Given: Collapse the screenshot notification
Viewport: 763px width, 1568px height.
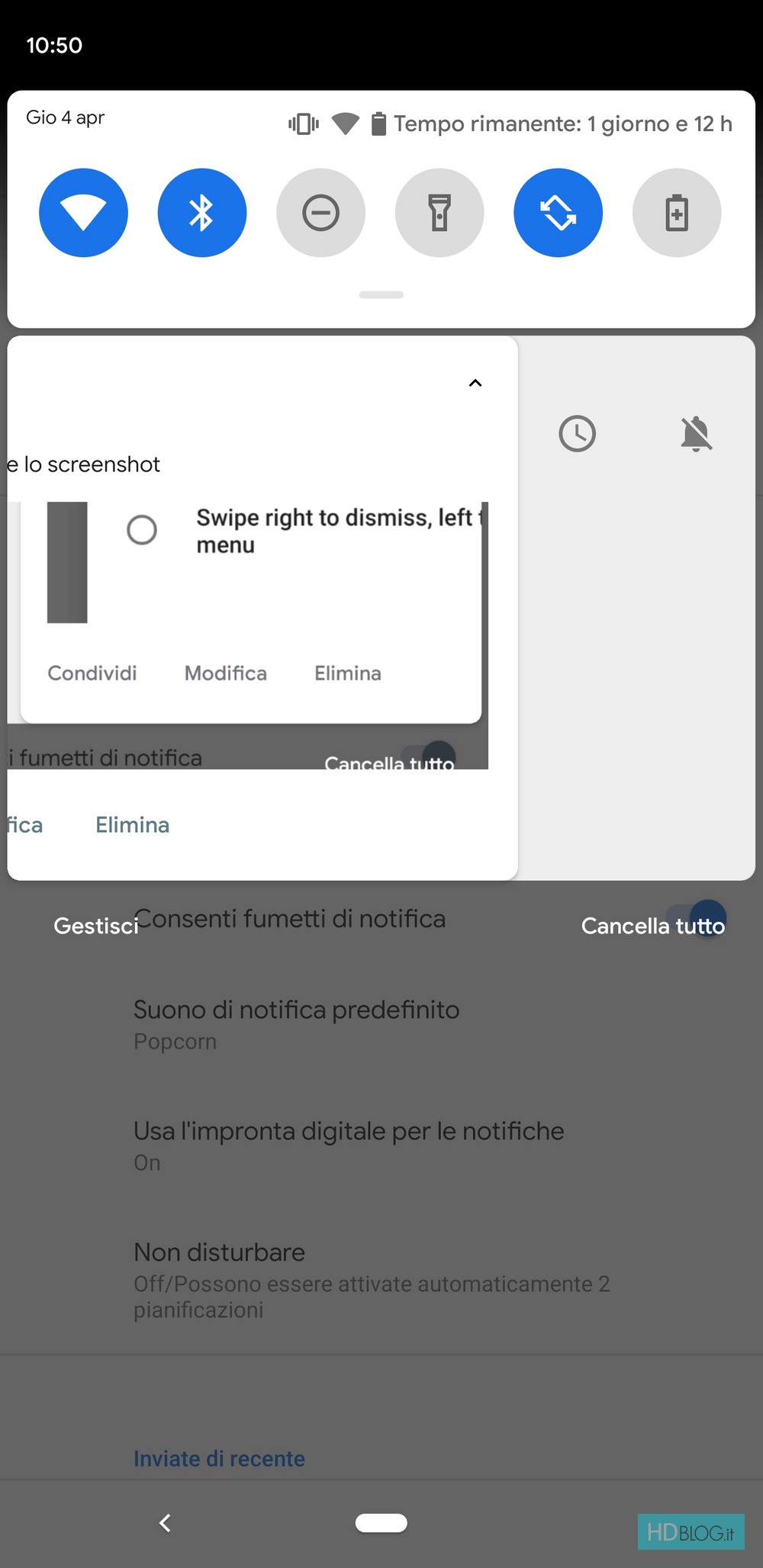Looking at the screenshot, I should (x=475, y=383).
